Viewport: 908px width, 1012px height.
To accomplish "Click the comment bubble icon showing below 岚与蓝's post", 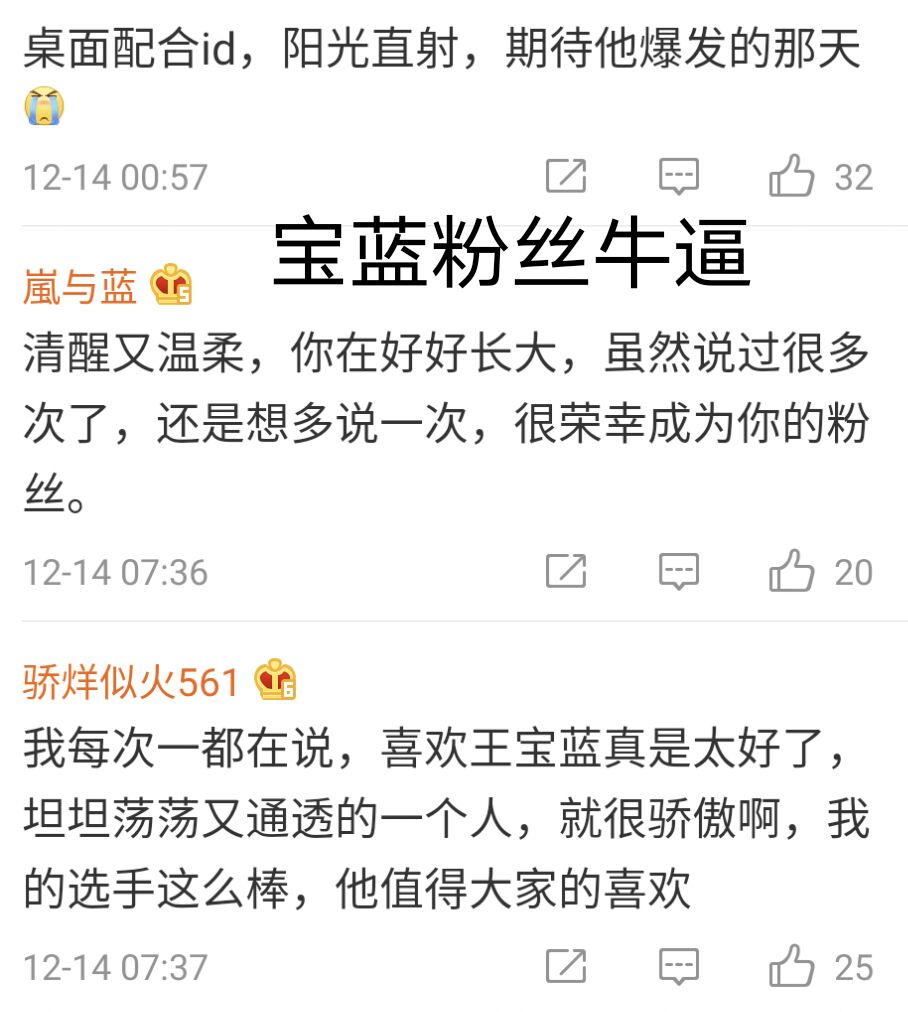I will click(678, 571).
